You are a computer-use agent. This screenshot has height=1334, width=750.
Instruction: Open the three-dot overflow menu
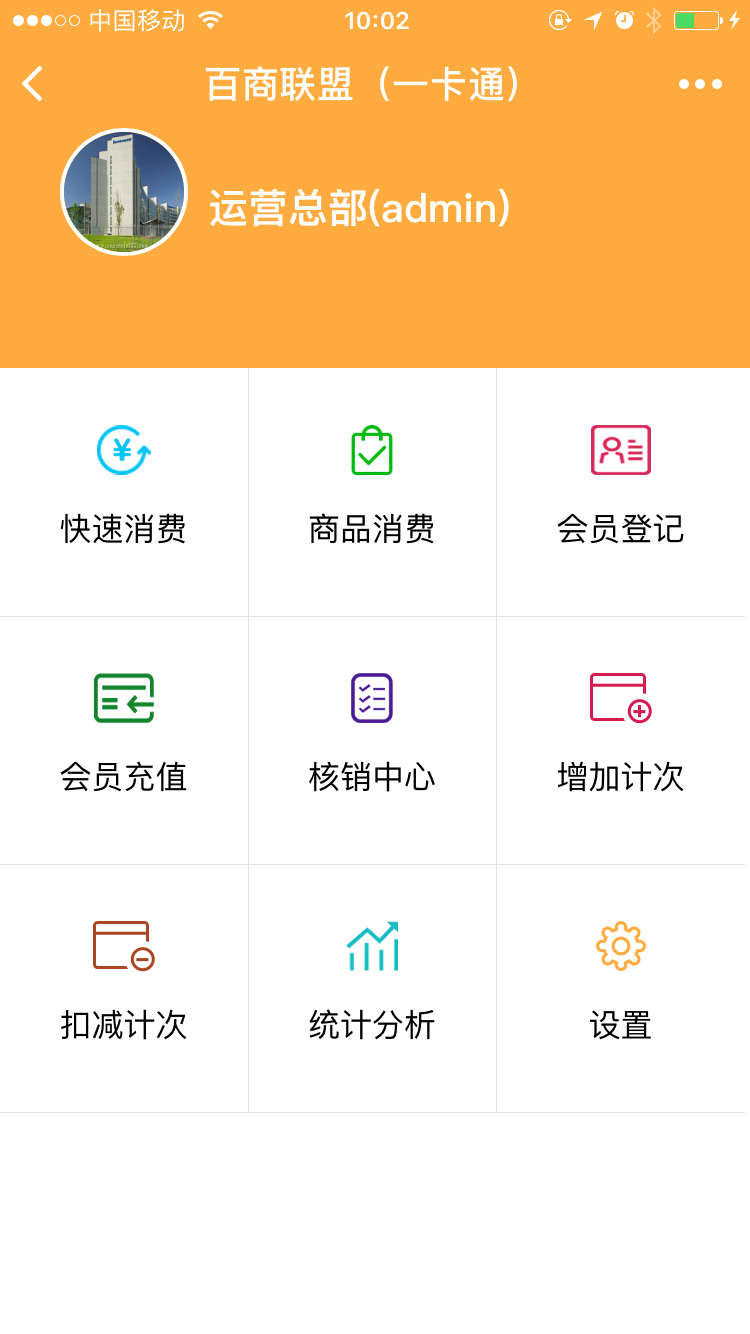(699, 84)
